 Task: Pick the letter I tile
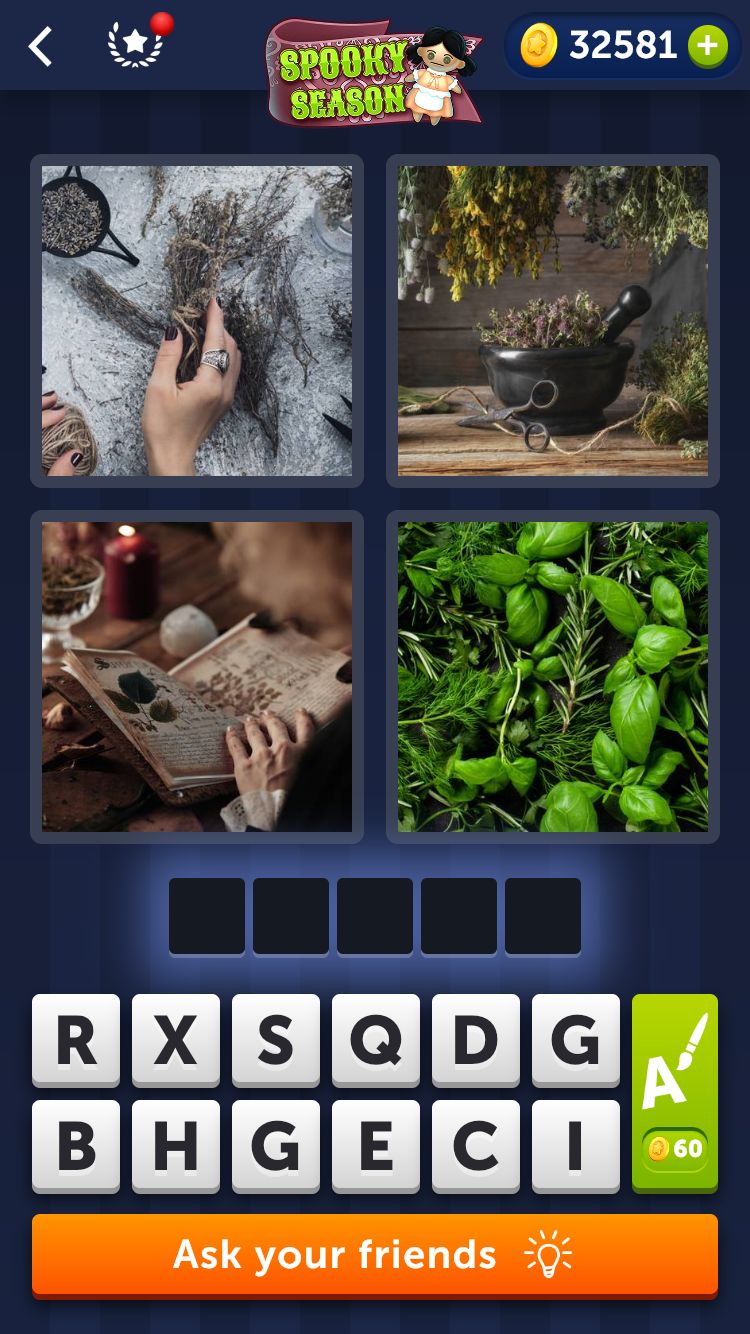point(576,1146)
